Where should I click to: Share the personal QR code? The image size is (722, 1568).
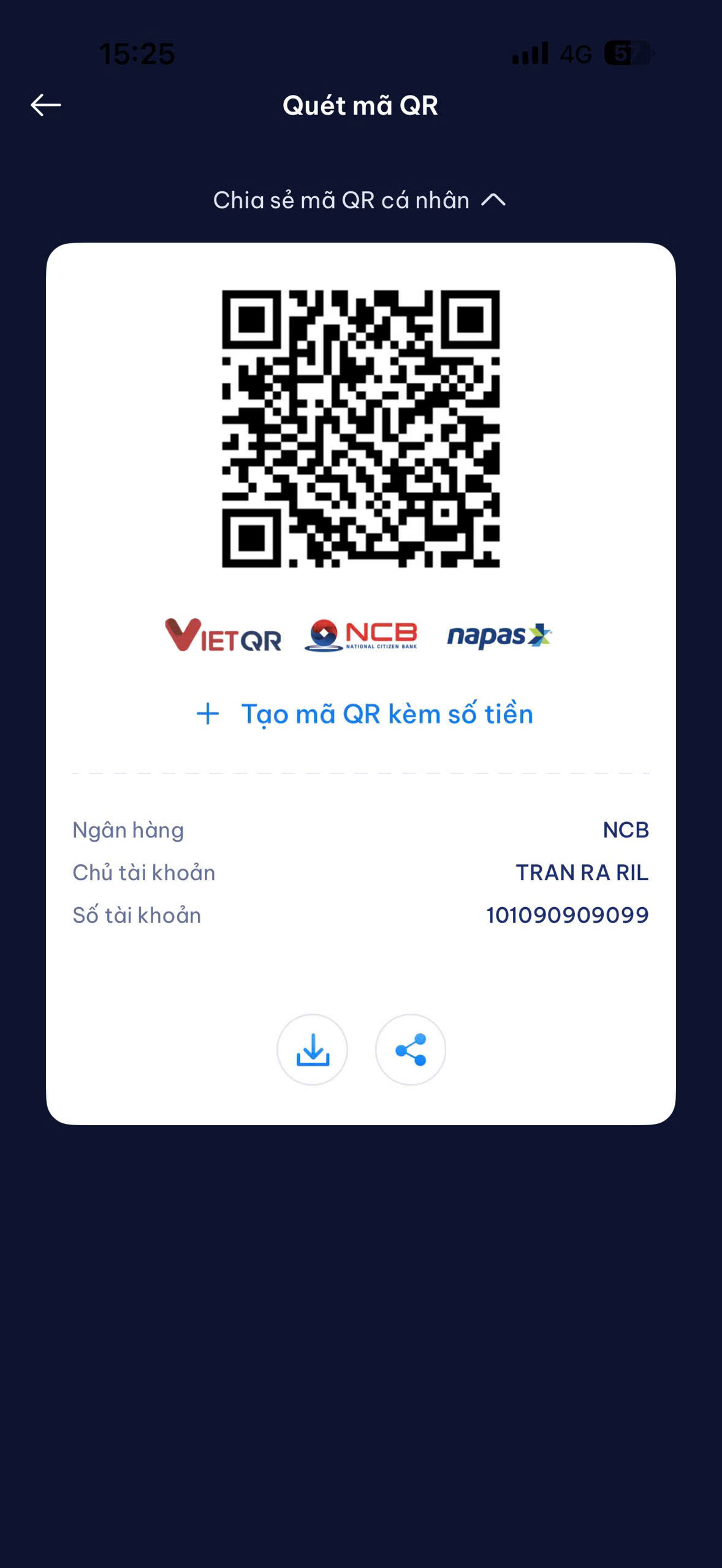click(411, 1050)
